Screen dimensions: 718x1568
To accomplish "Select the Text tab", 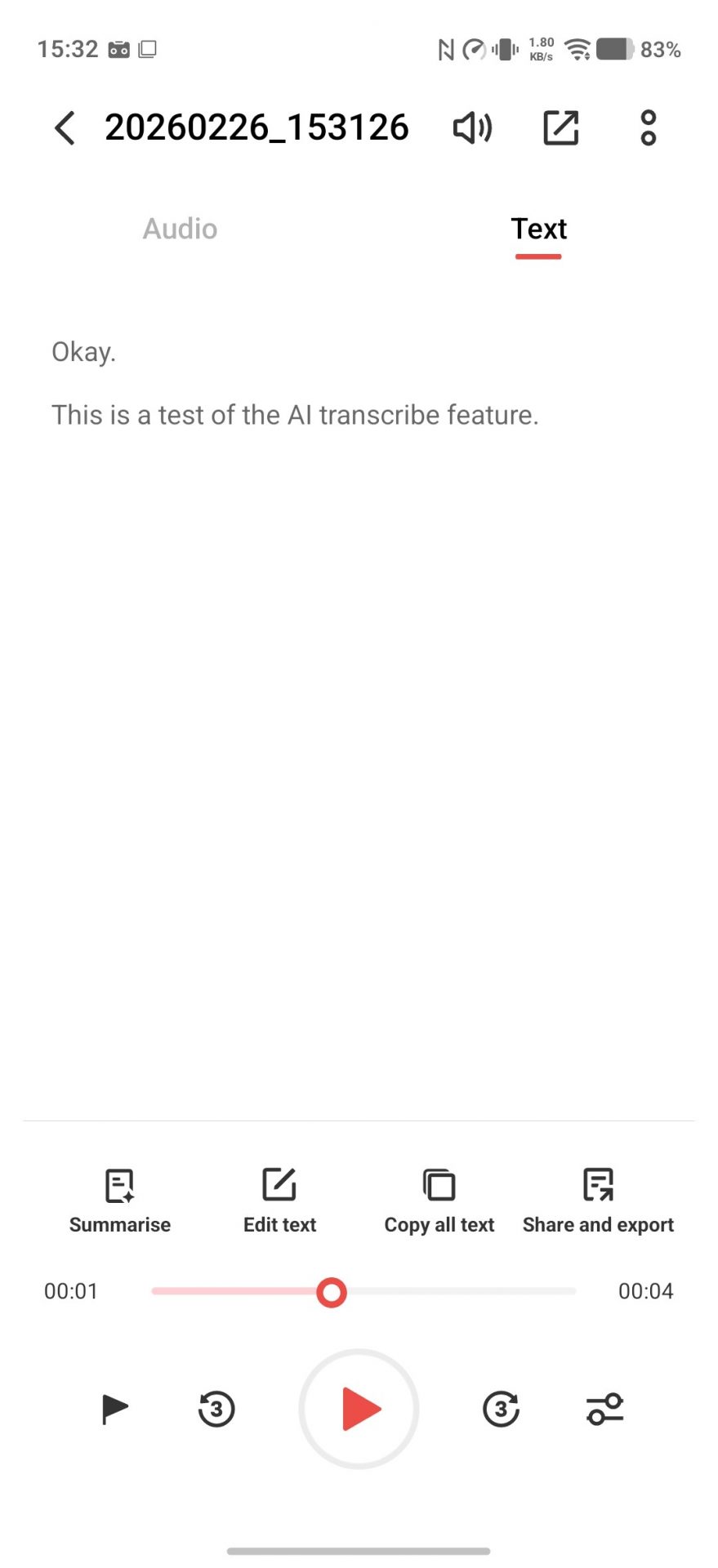I will (x=538, y=229).
